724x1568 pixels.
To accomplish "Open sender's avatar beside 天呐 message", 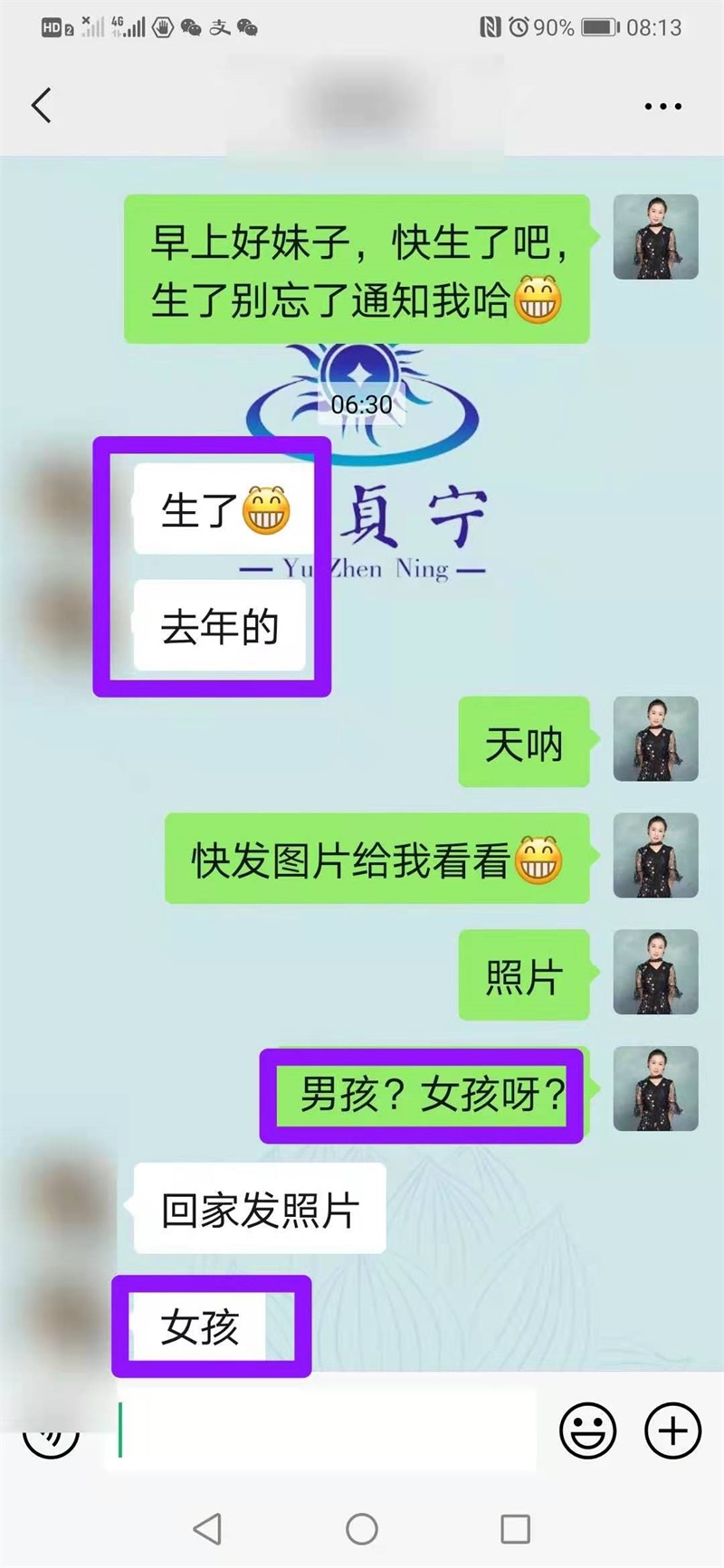I will 655,739.
